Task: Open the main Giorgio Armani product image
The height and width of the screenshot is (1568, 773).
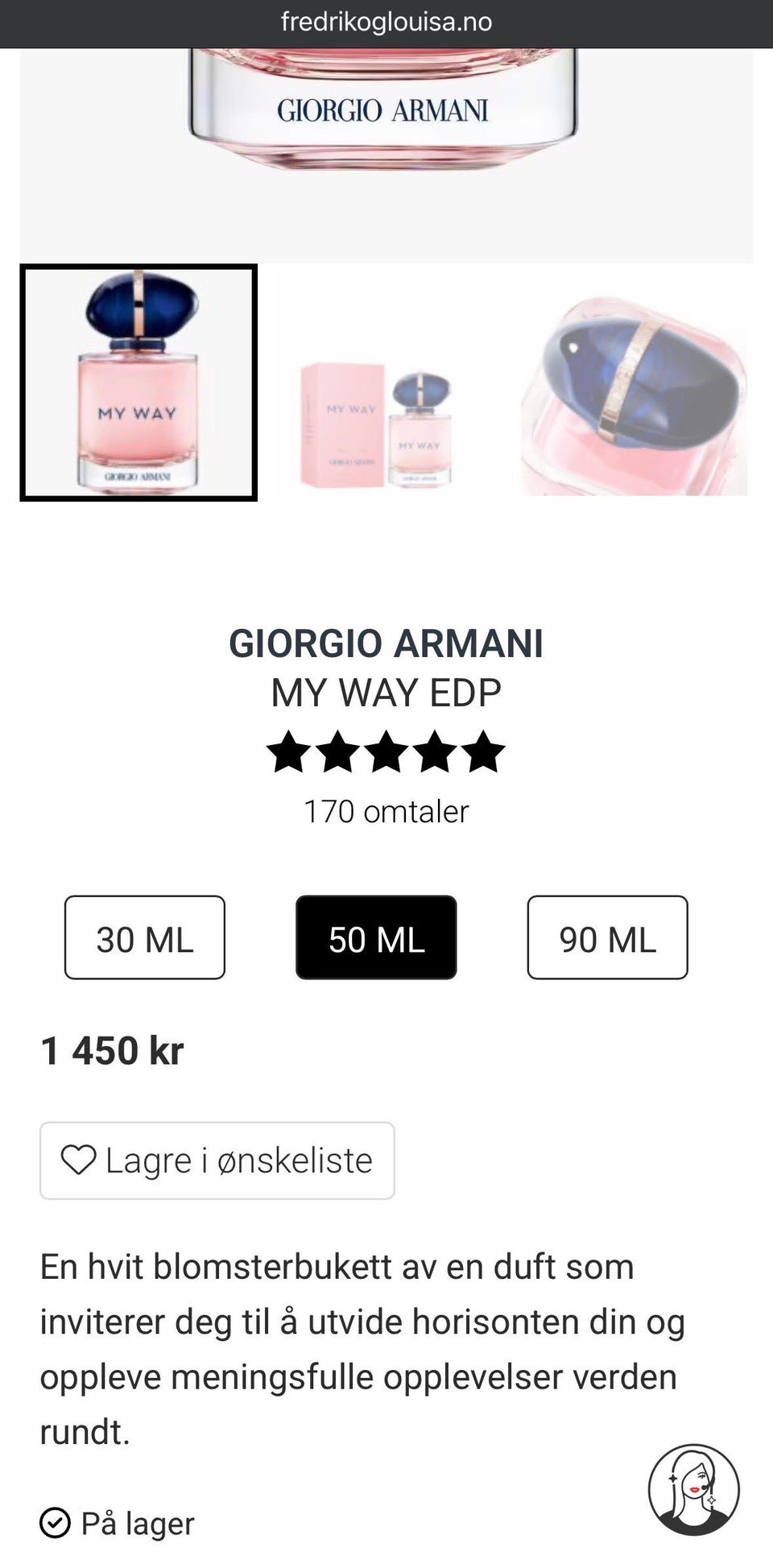Action: tap(386, 155)
